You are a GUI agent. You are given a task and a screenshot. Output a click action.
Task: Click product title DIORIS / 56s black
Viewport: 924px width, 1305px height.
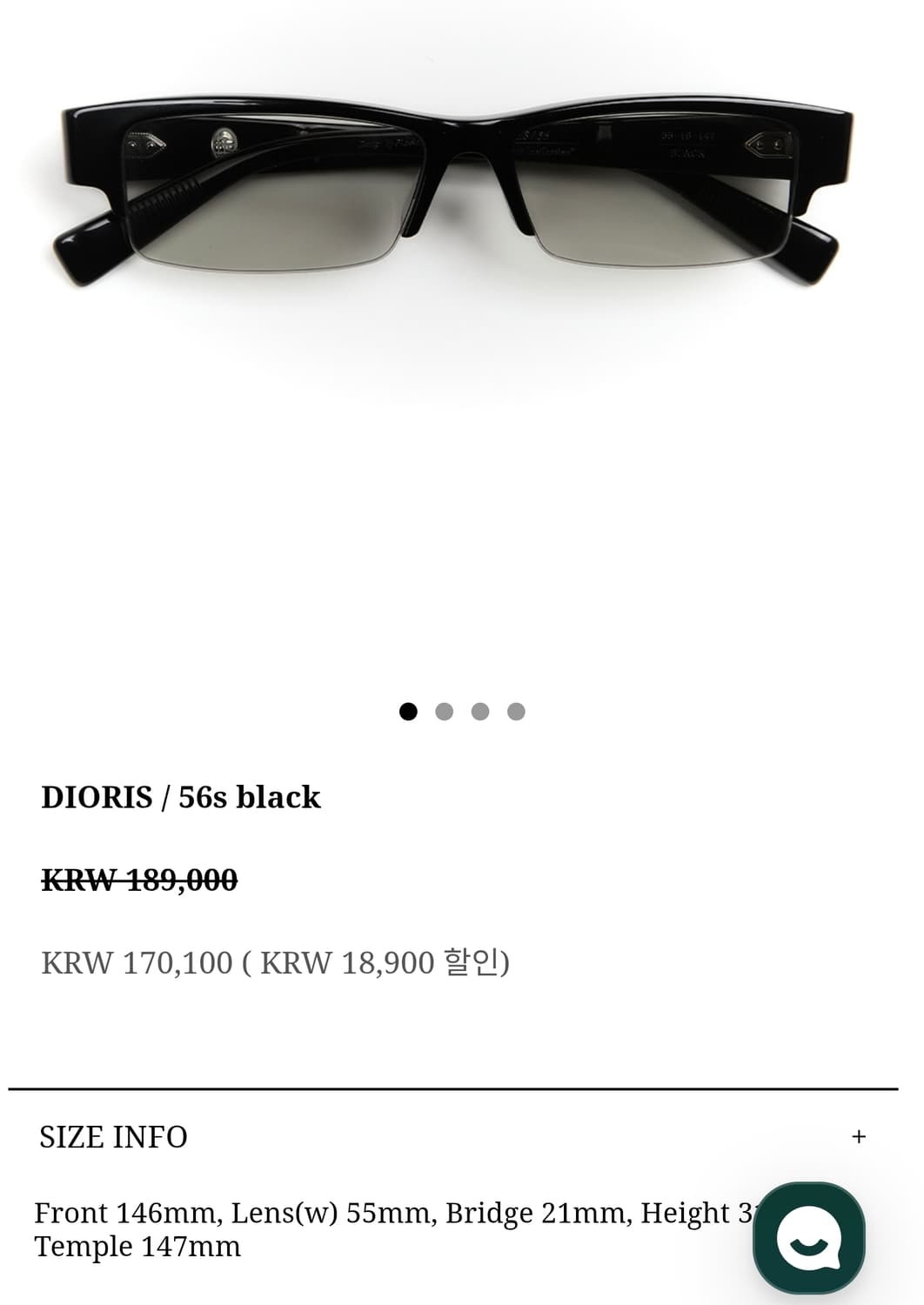pos(182,797)
